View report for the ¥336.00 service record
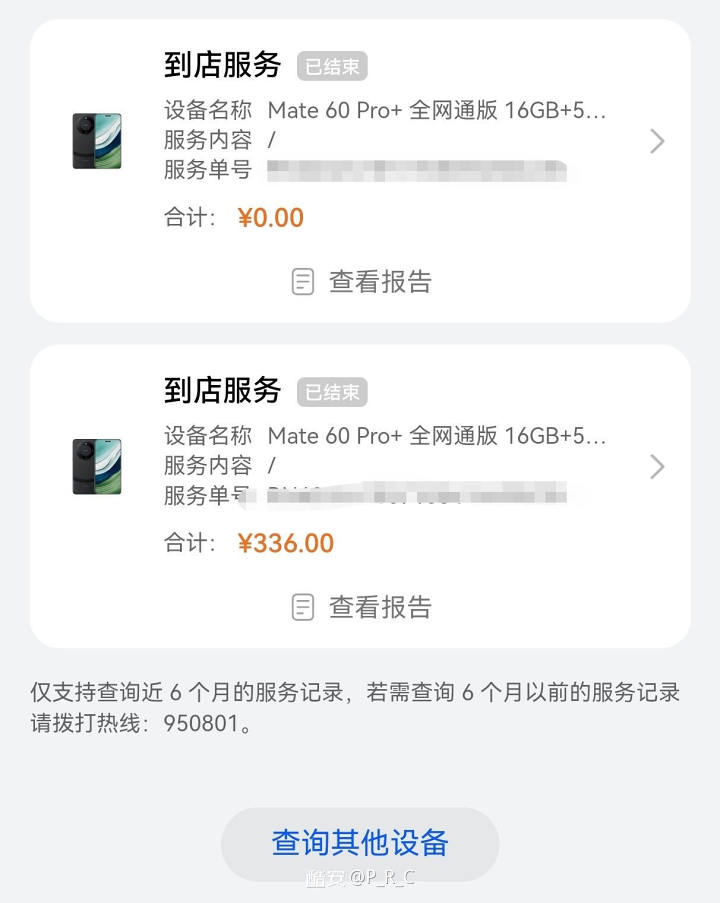 pyautogui.click(x=361, y=607)
